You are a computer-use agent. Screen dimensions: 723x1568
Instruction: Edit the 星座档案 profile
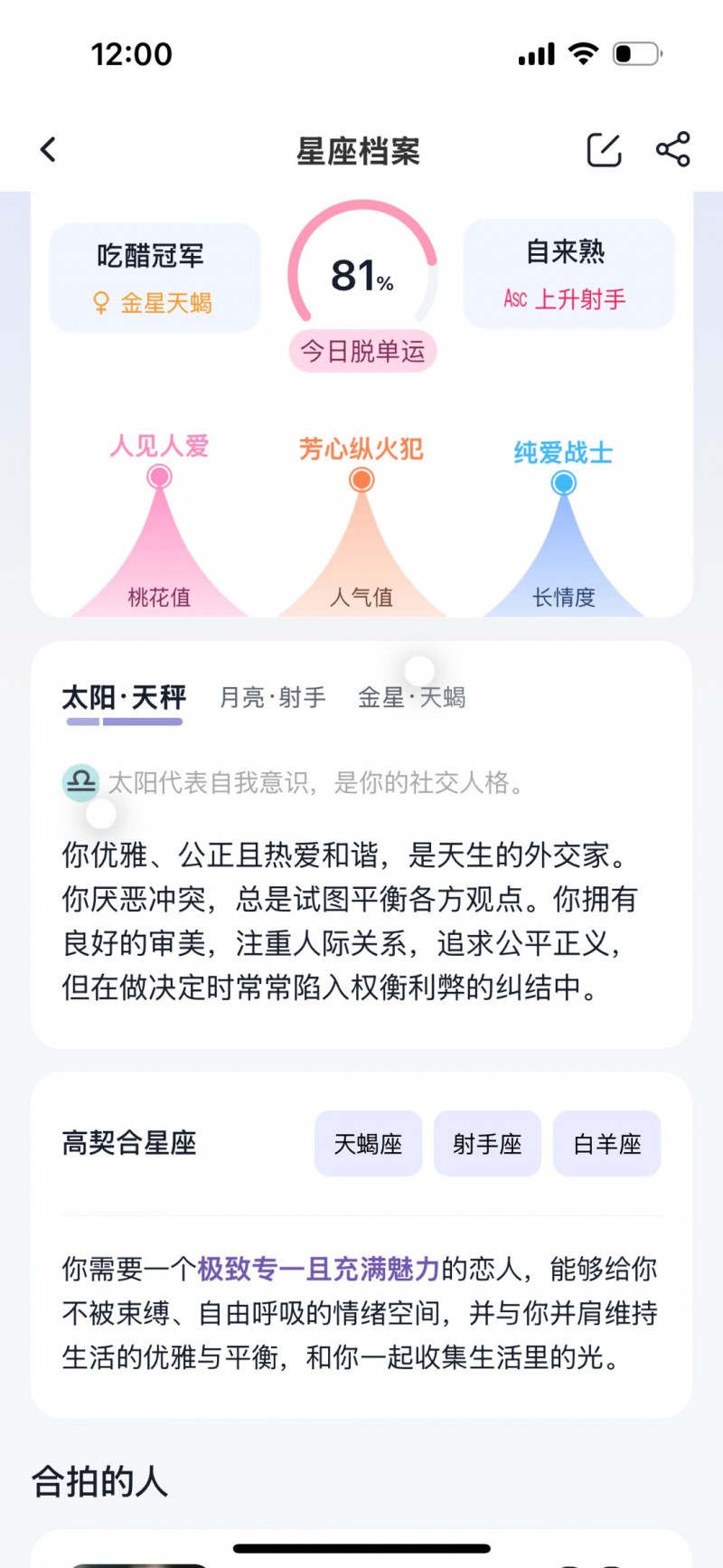tap(604, 150)
